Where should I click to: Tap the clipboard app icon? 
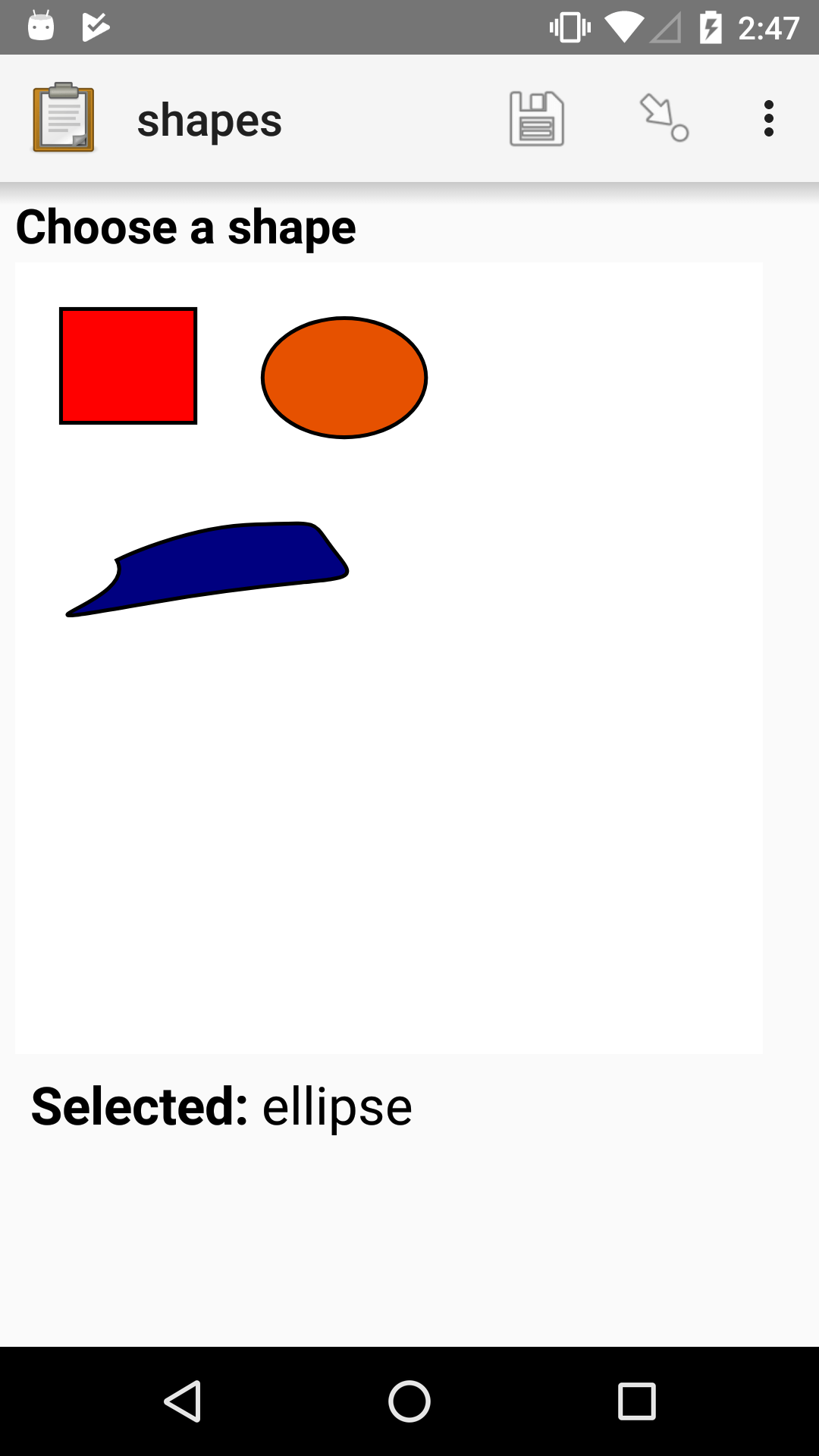64,118
